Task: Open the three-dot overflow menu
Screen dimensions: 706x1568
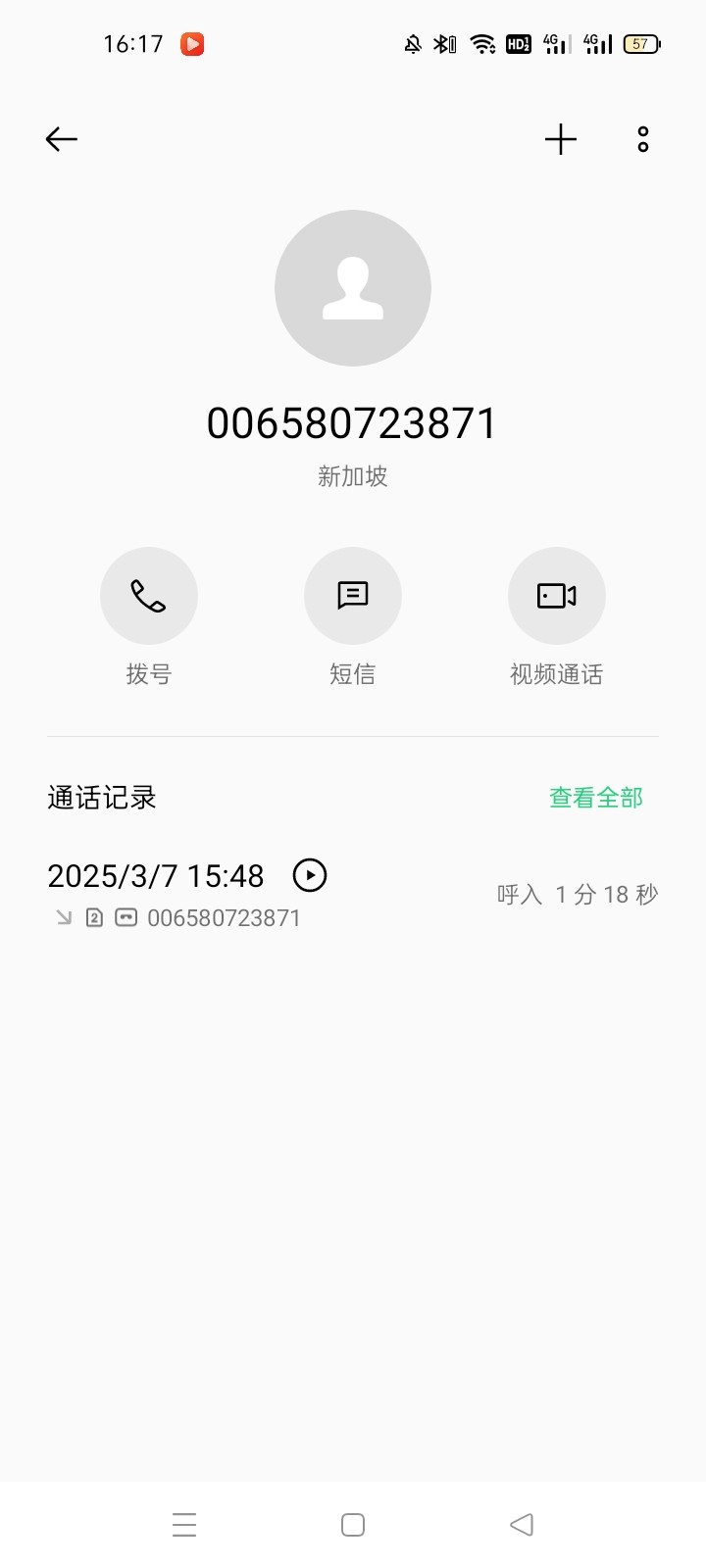Action: [x=643, y=140]
